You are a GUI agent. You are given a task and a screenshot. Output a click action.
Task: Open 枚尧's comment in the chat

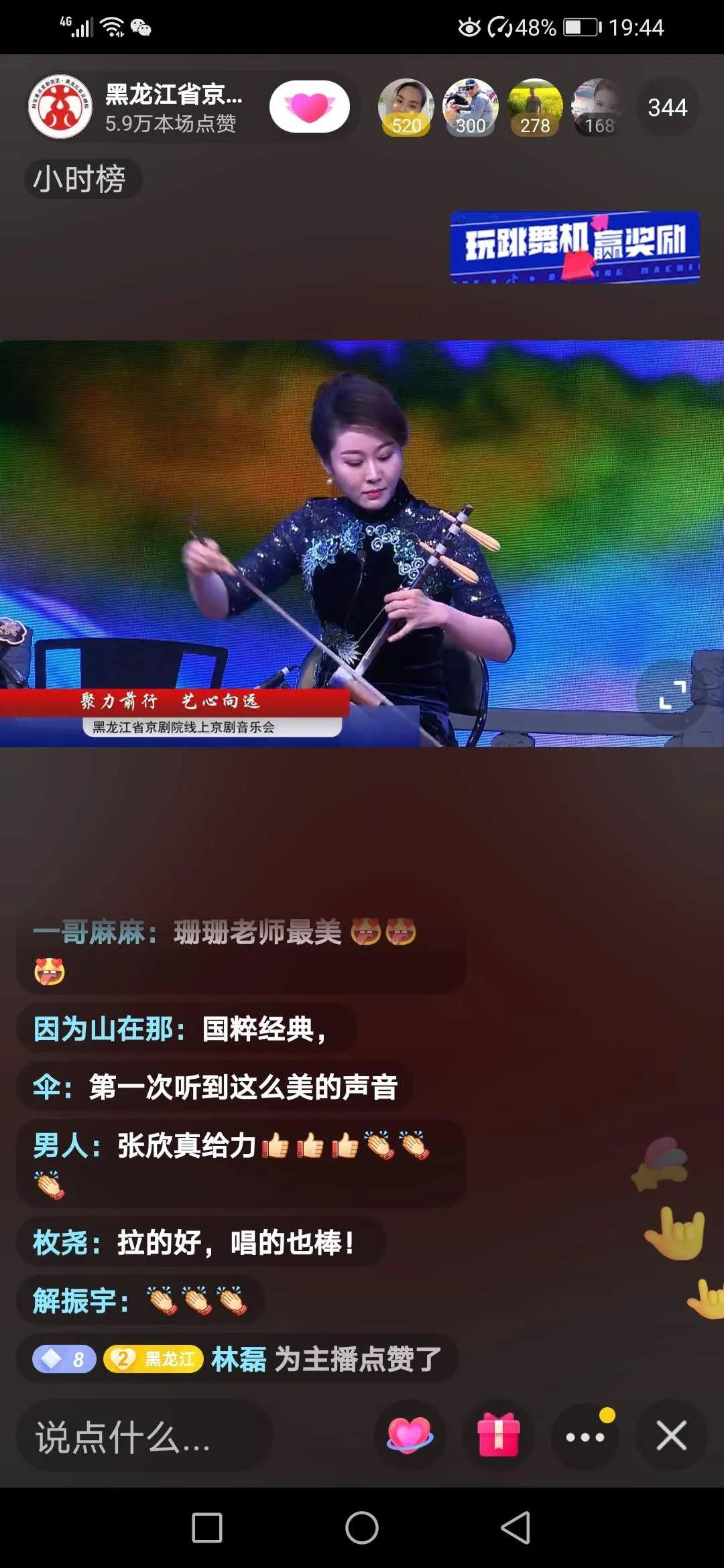click(x=201, y=1243)
